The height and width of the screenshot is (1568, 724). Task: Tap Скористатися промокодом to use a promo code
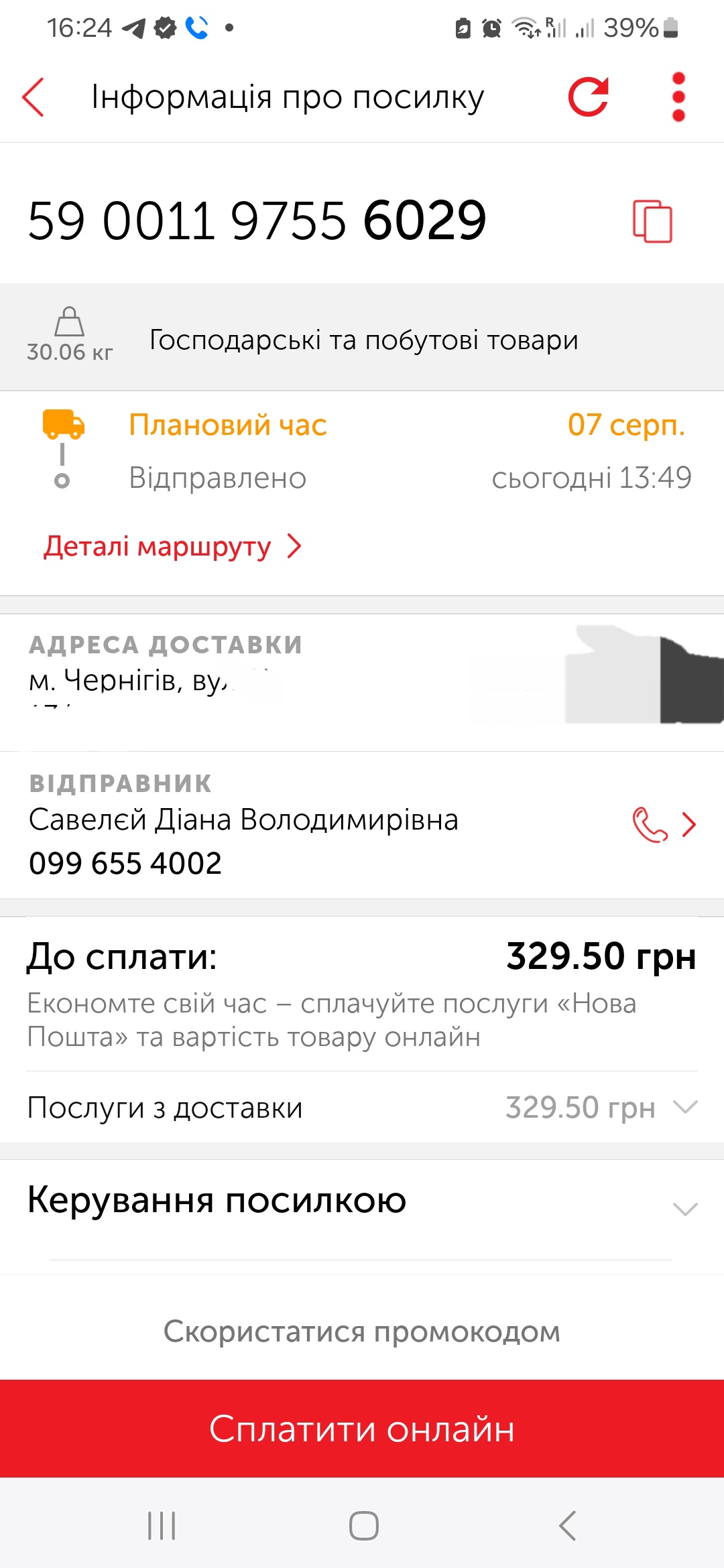(362, 1331)
